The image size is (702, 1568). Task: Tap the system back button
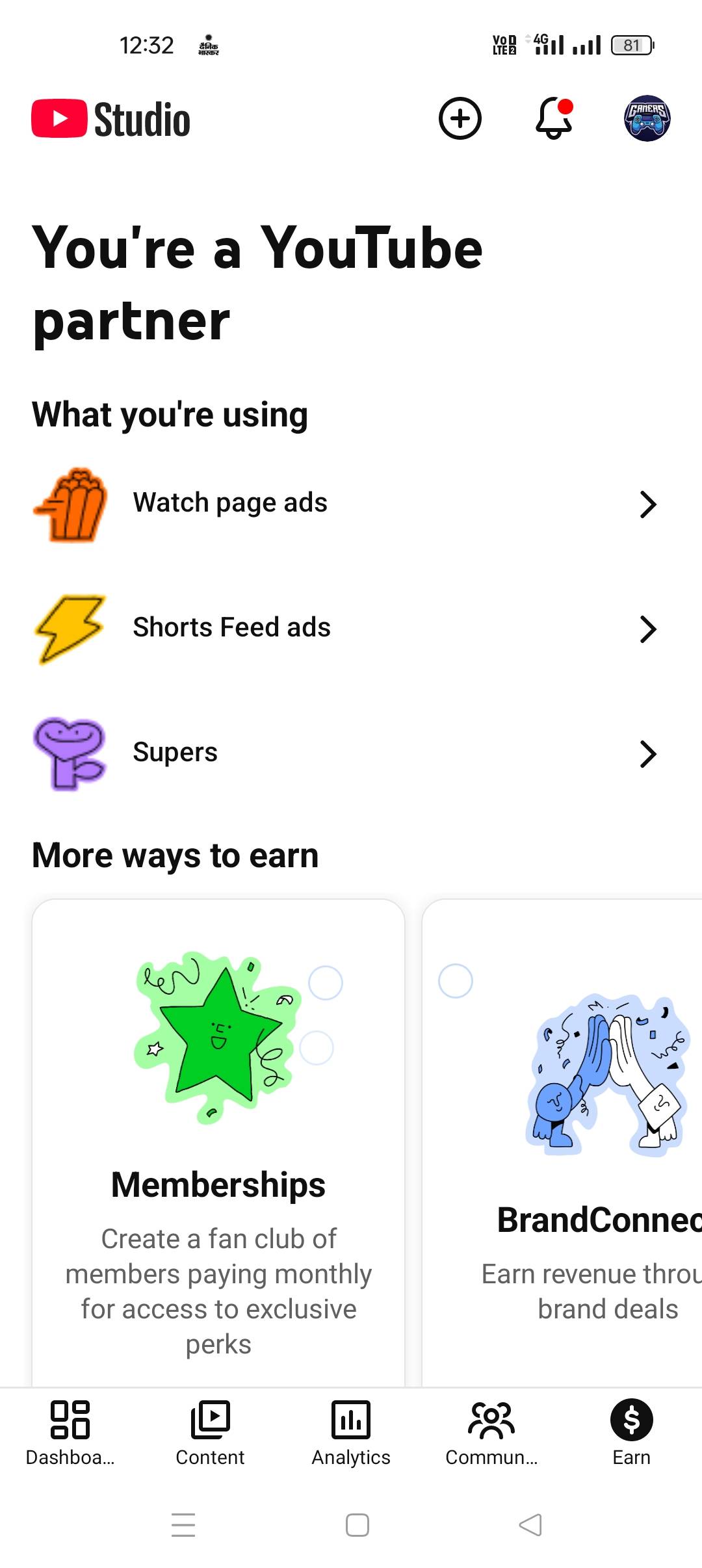click(x=530, y=1525)
